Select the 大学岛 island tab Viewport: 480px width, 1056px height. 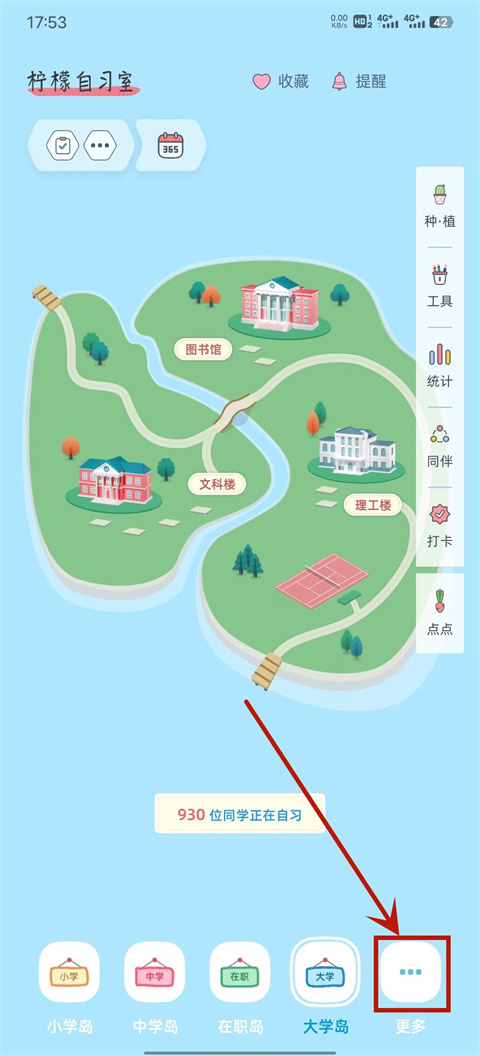(x=325, y=988)
